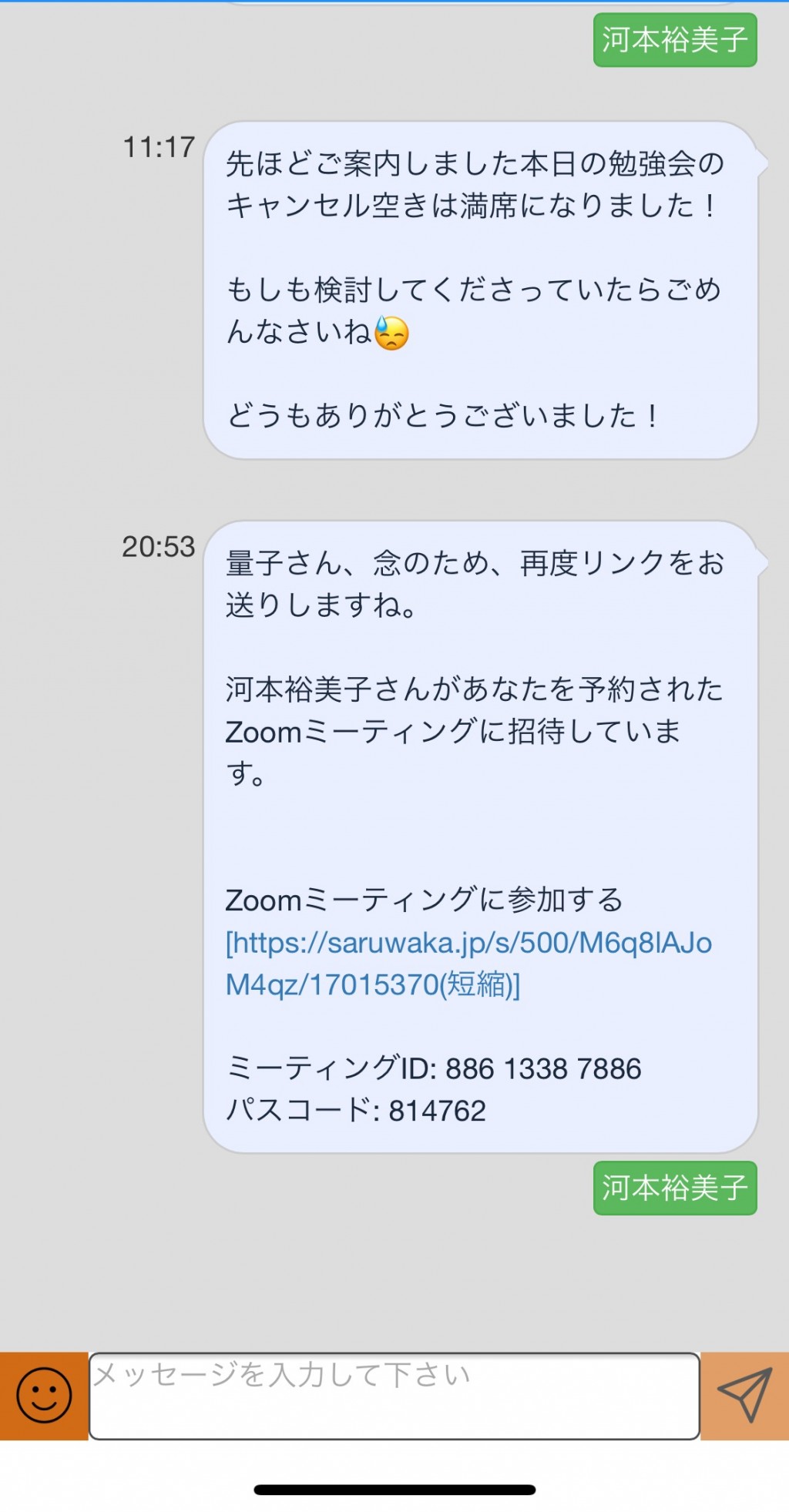Tap the message input field
This screenshot has height=1512, width=789.
point(394,1396)
